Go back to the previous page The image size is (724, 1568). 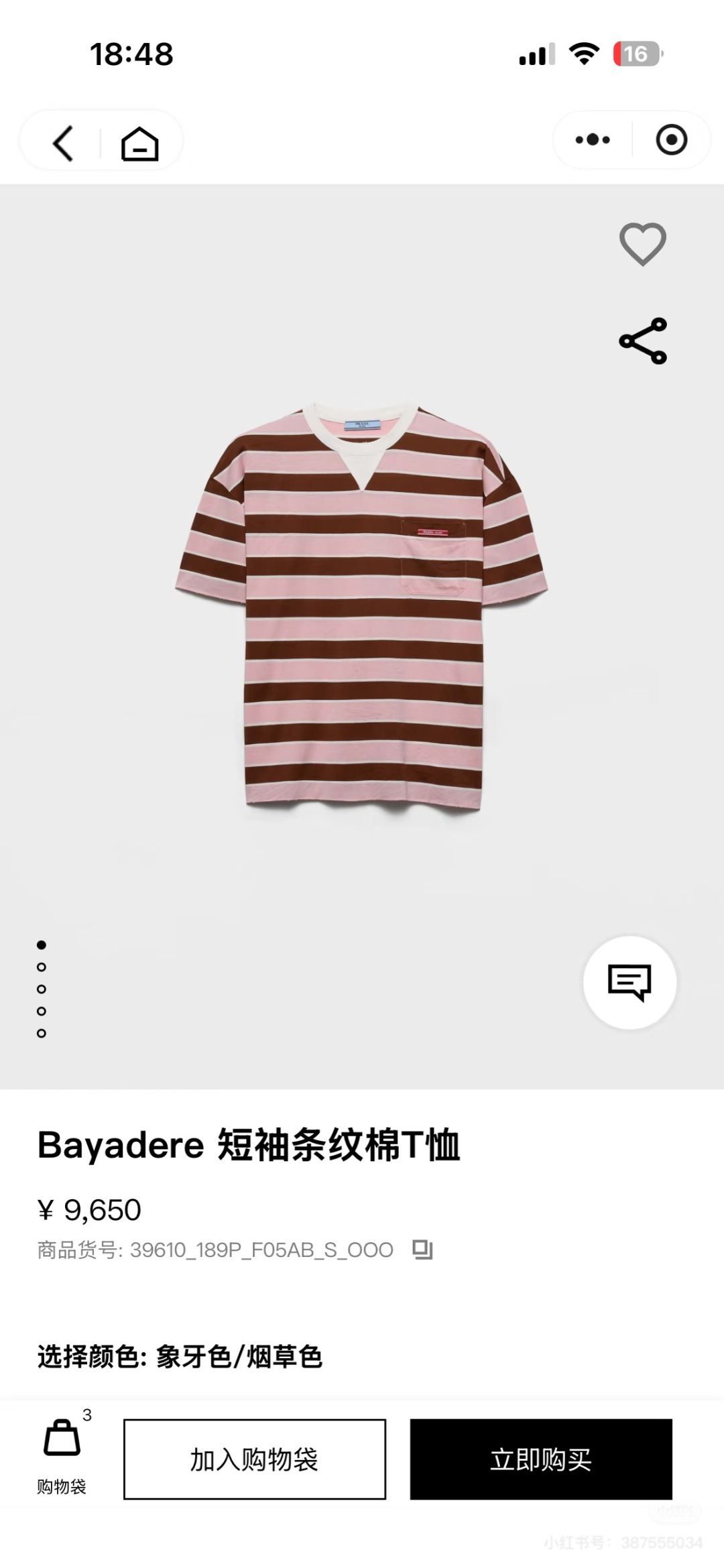(x=62, y=143)
